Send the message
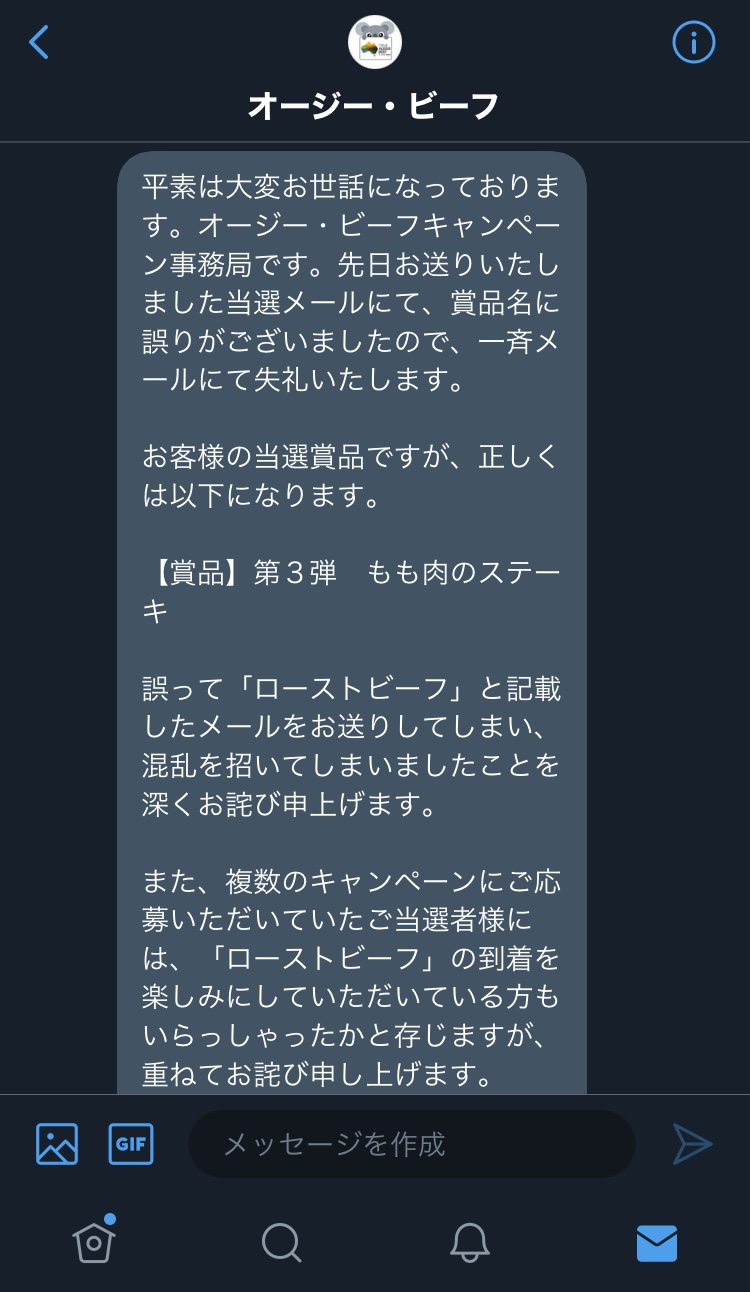 point(692,1144)
